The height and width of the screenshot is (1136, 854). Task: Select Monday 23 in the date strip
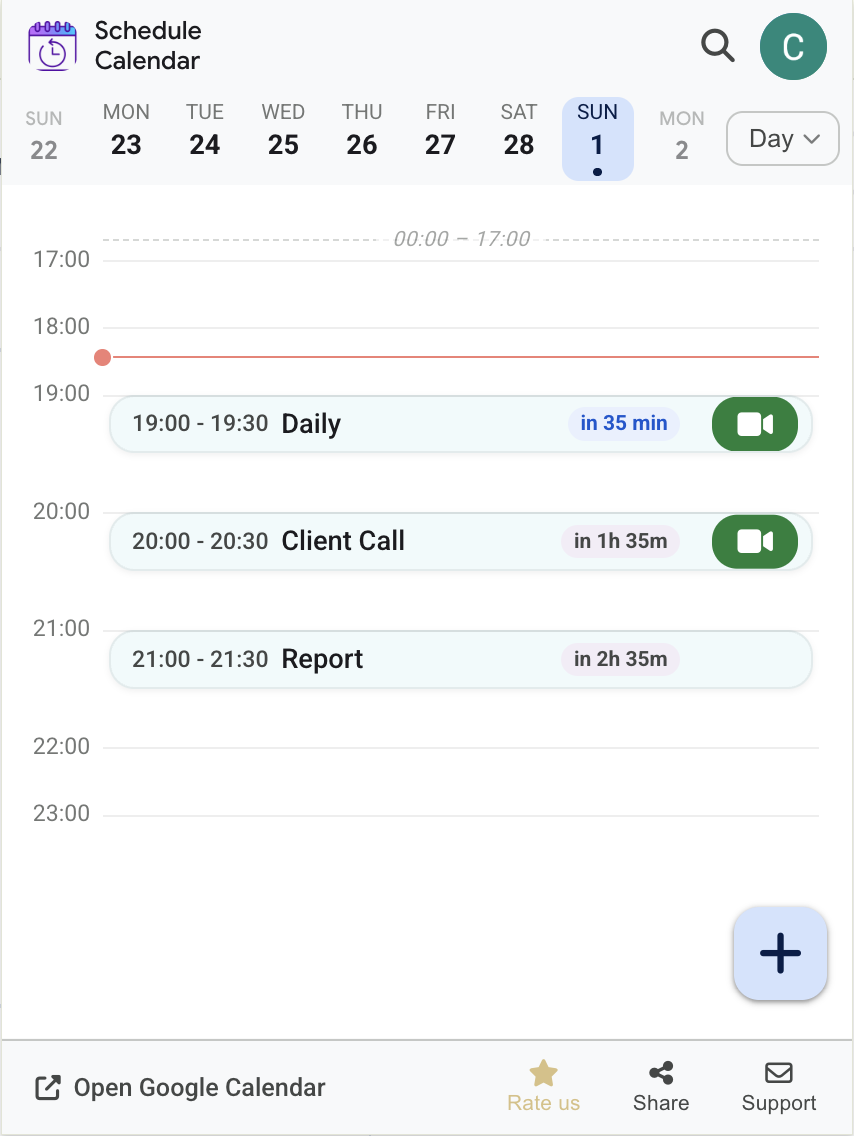tap(126, 132)
